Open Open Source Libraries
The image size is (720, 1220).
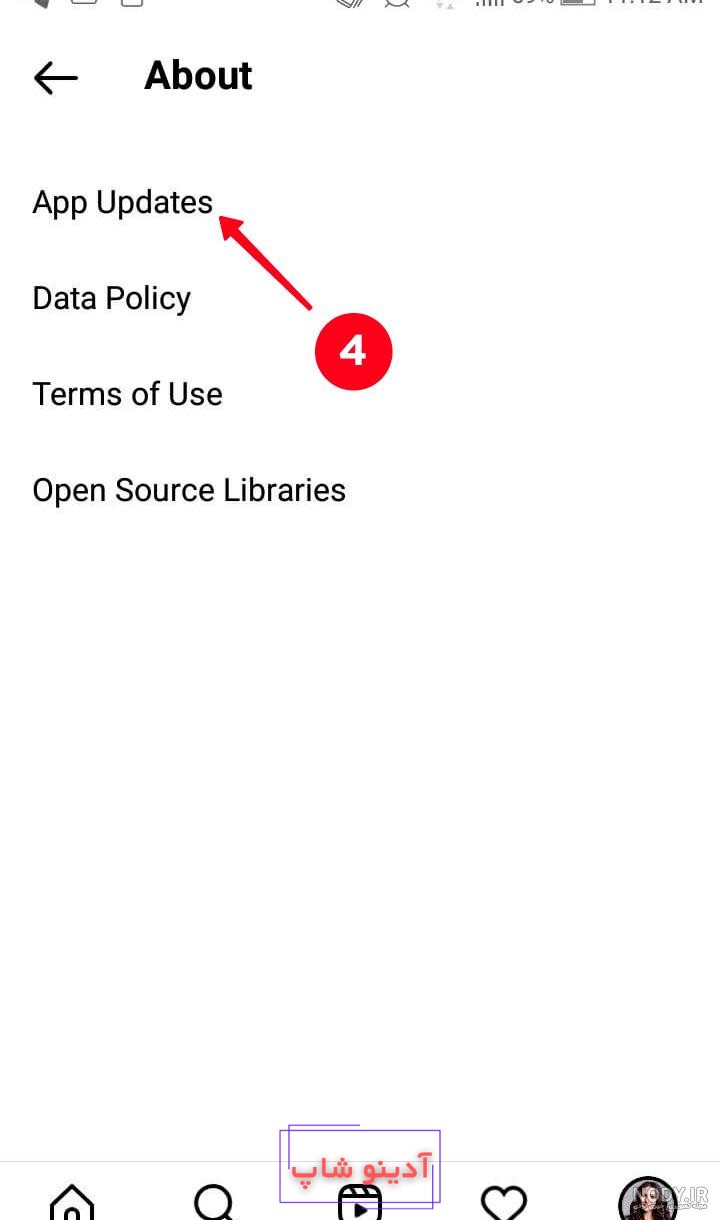[x=189, y=490]
